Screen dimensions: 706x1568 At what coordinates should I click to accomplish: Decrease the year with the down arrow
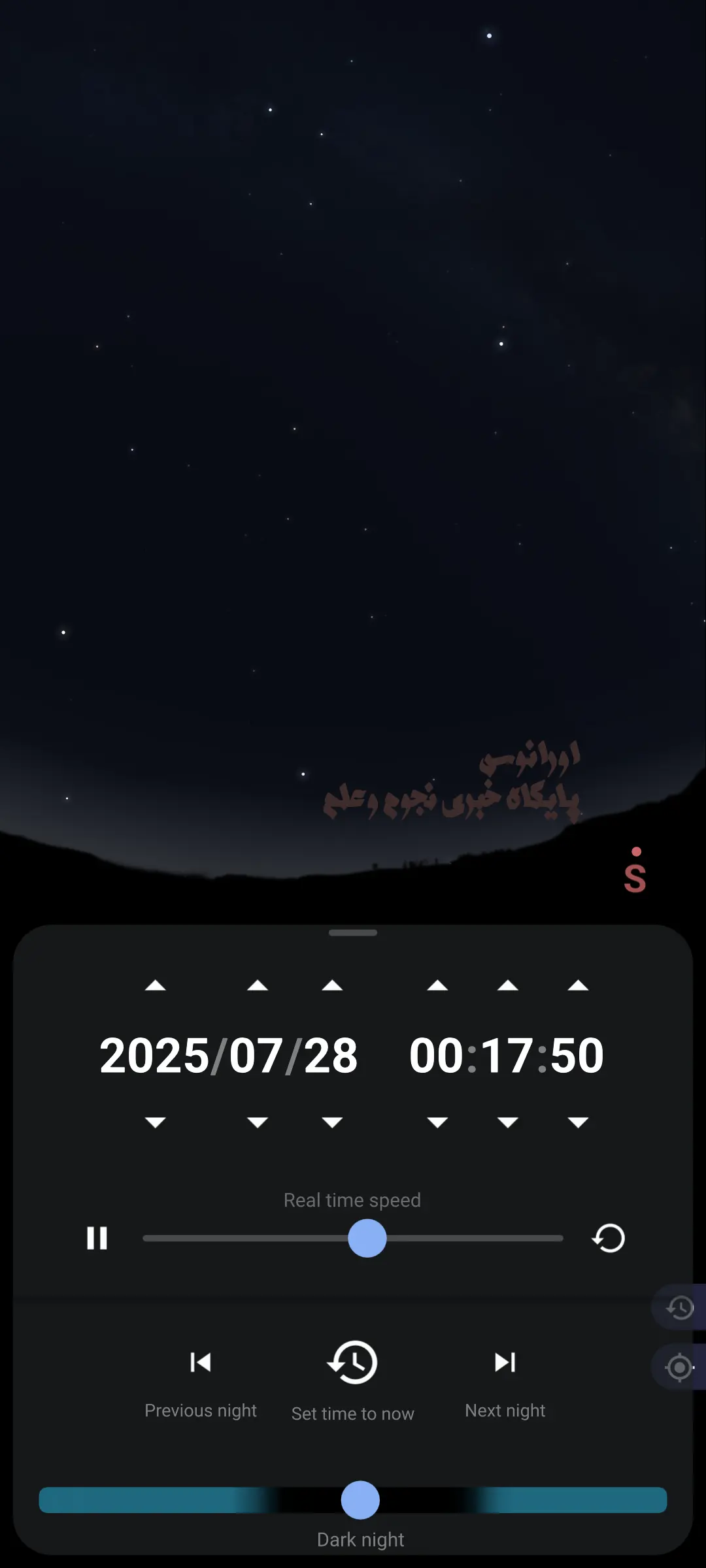(x=155, y=1122)
